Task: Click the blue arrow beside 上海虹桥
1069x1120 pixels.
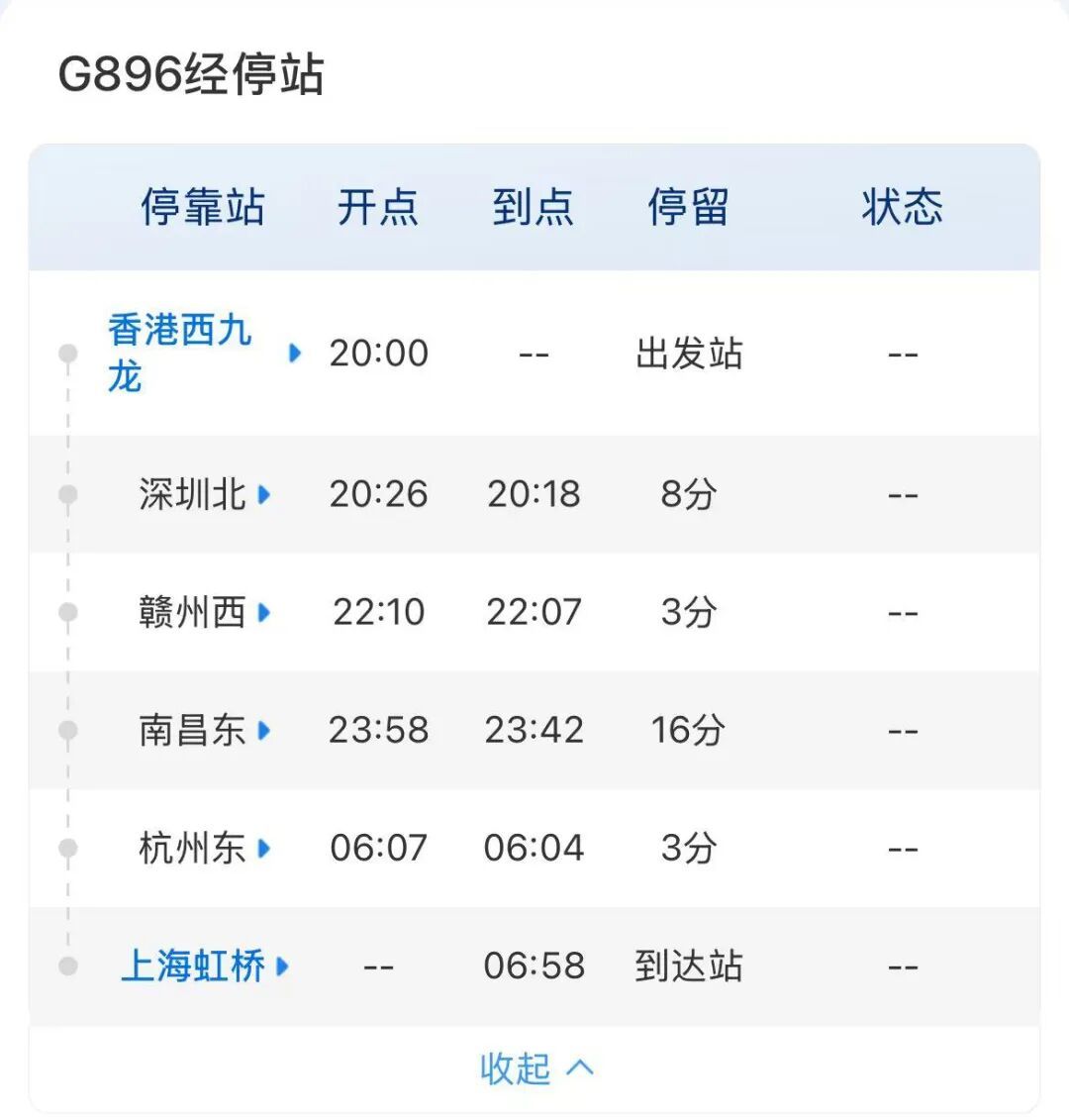Action: [284, 967]
